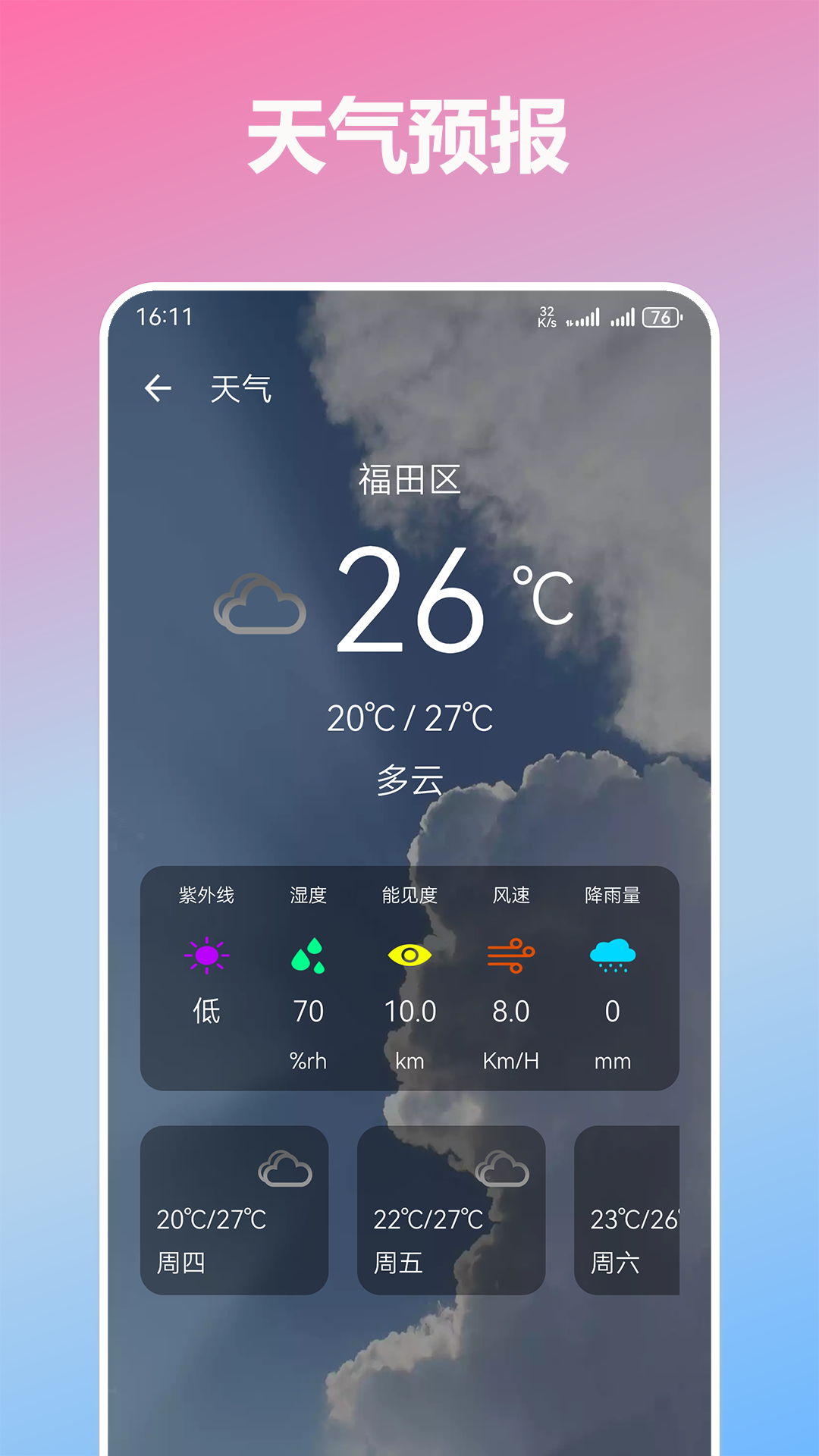Click the purple UV index sun icon
This screenshot has width=819, height=1456.
205,954
